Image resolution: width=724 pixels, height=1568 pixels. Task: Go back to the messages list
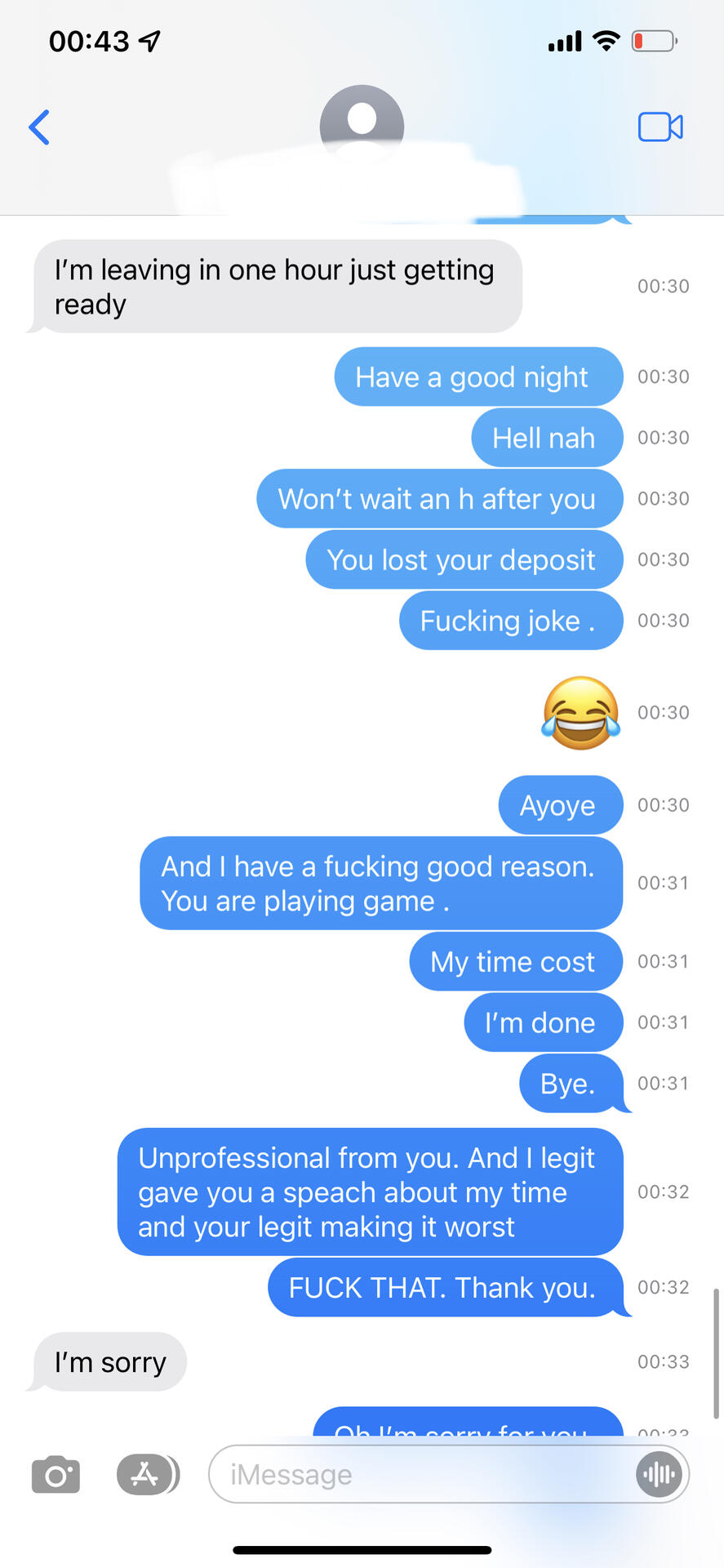pos(39,127)
